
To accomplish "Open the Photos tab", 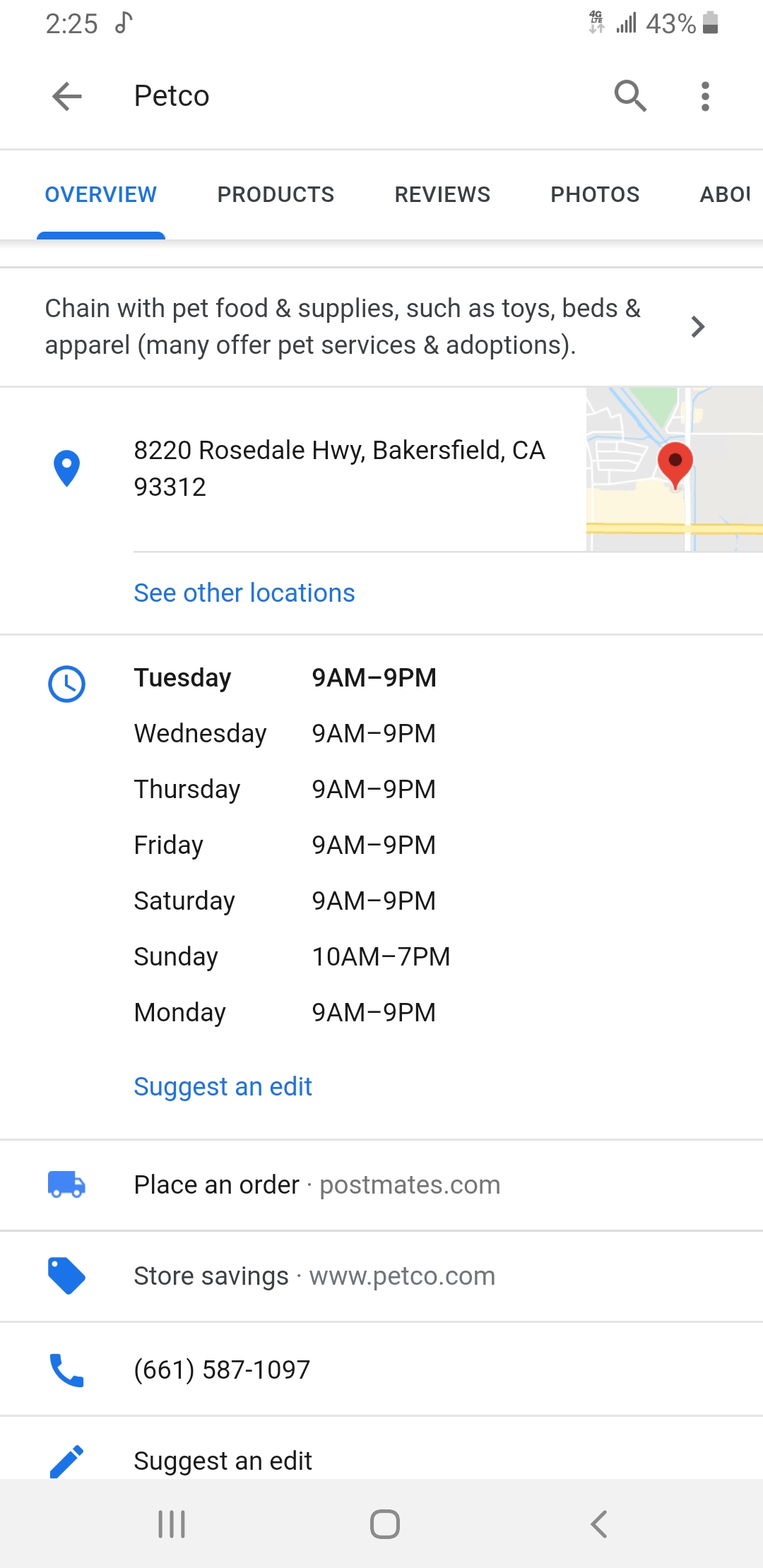I will [x=595, y=194].
